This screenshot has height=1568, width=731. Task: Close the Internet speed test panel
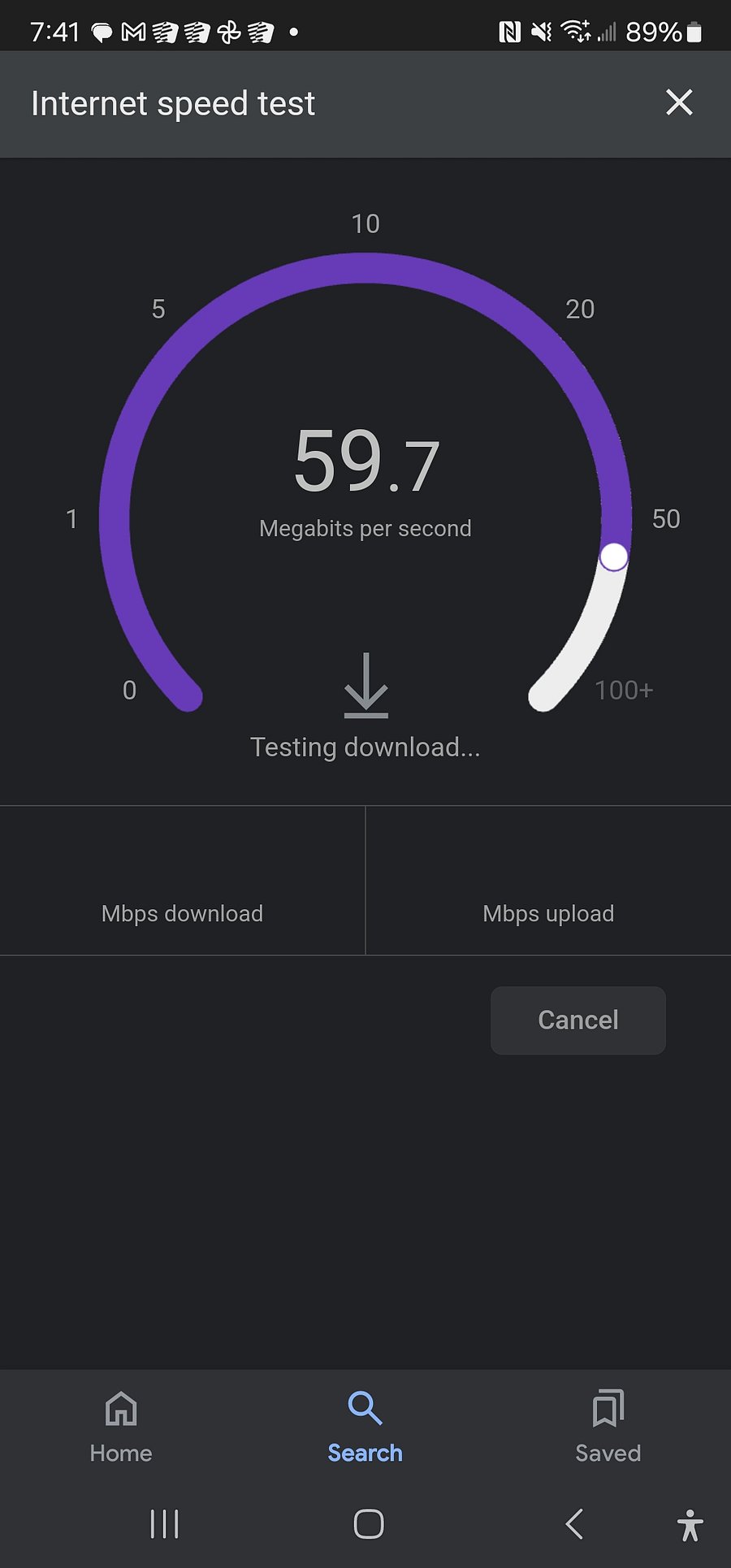point(679,102)
